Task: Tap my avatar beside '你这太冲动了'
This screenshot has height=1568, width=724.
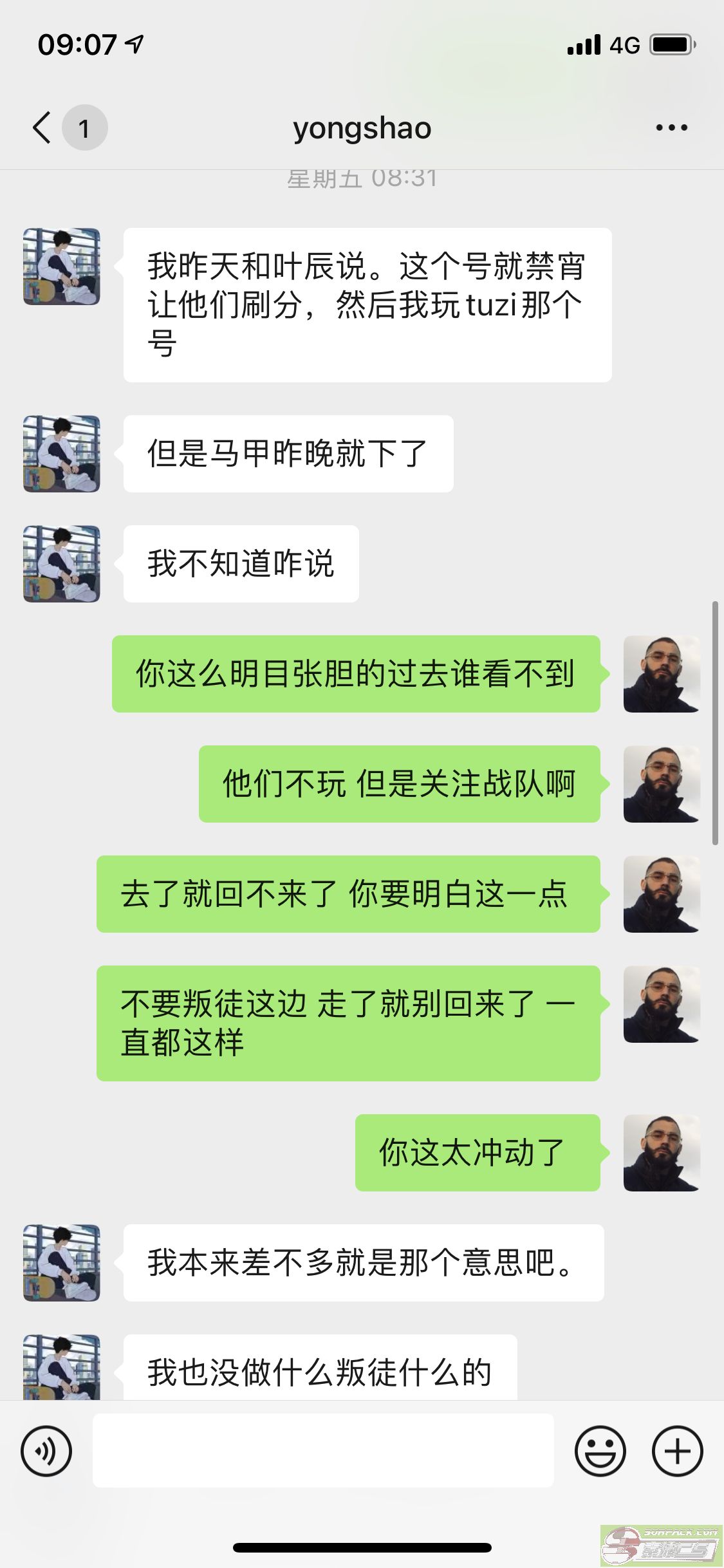Action: (662, 1153)
